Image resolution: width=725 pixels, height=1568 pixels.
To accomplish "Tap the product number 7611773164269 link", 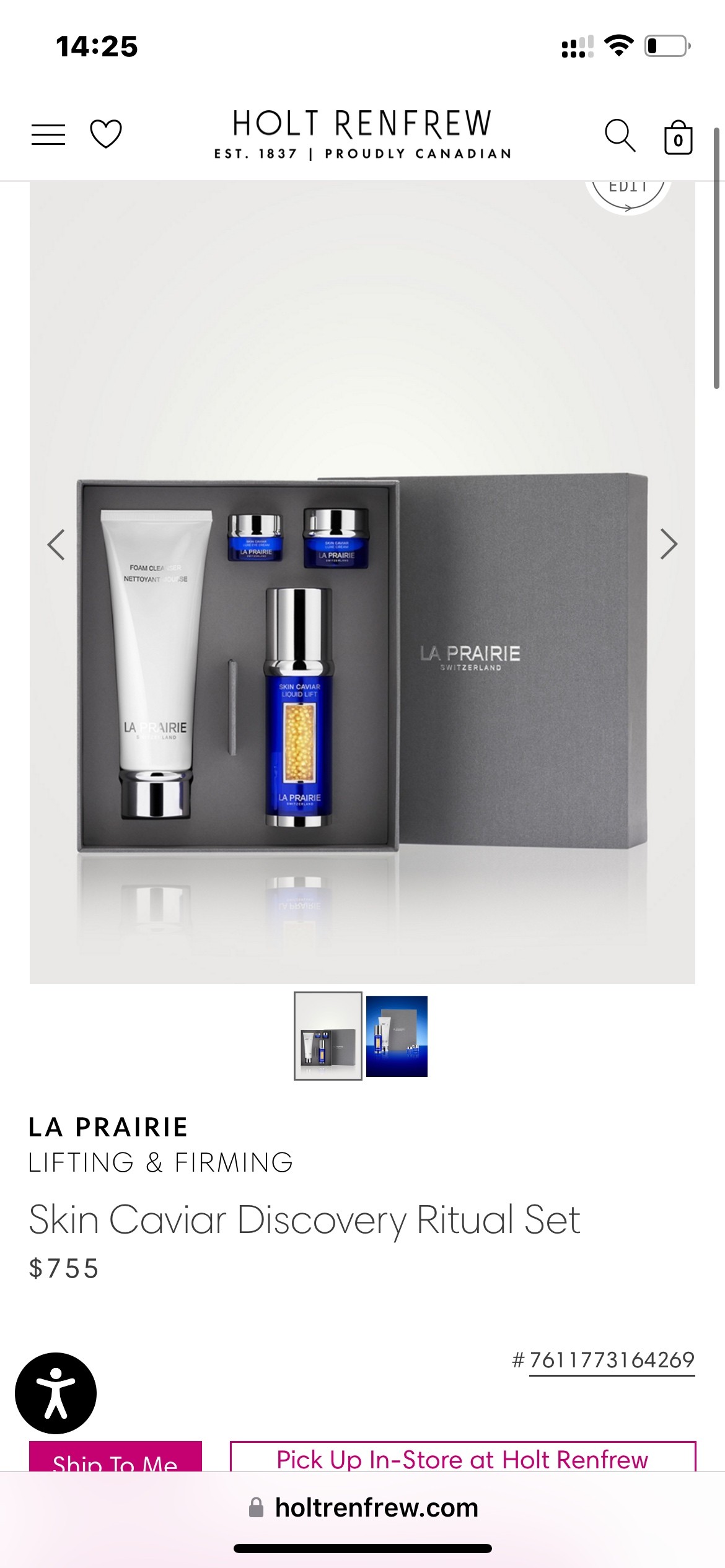I will [x=612, y=1360].
